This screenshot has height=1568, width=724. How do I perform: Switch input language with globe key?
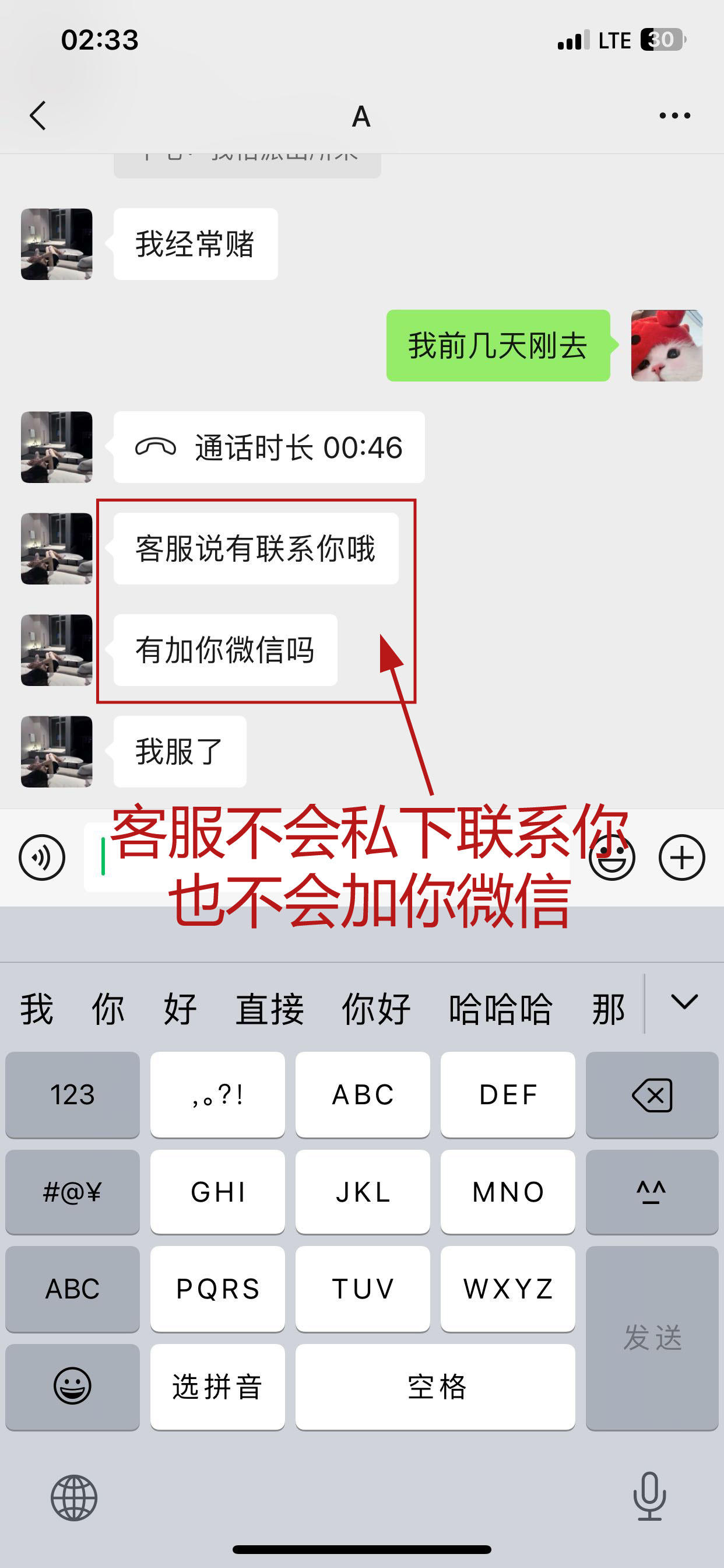73,1497
